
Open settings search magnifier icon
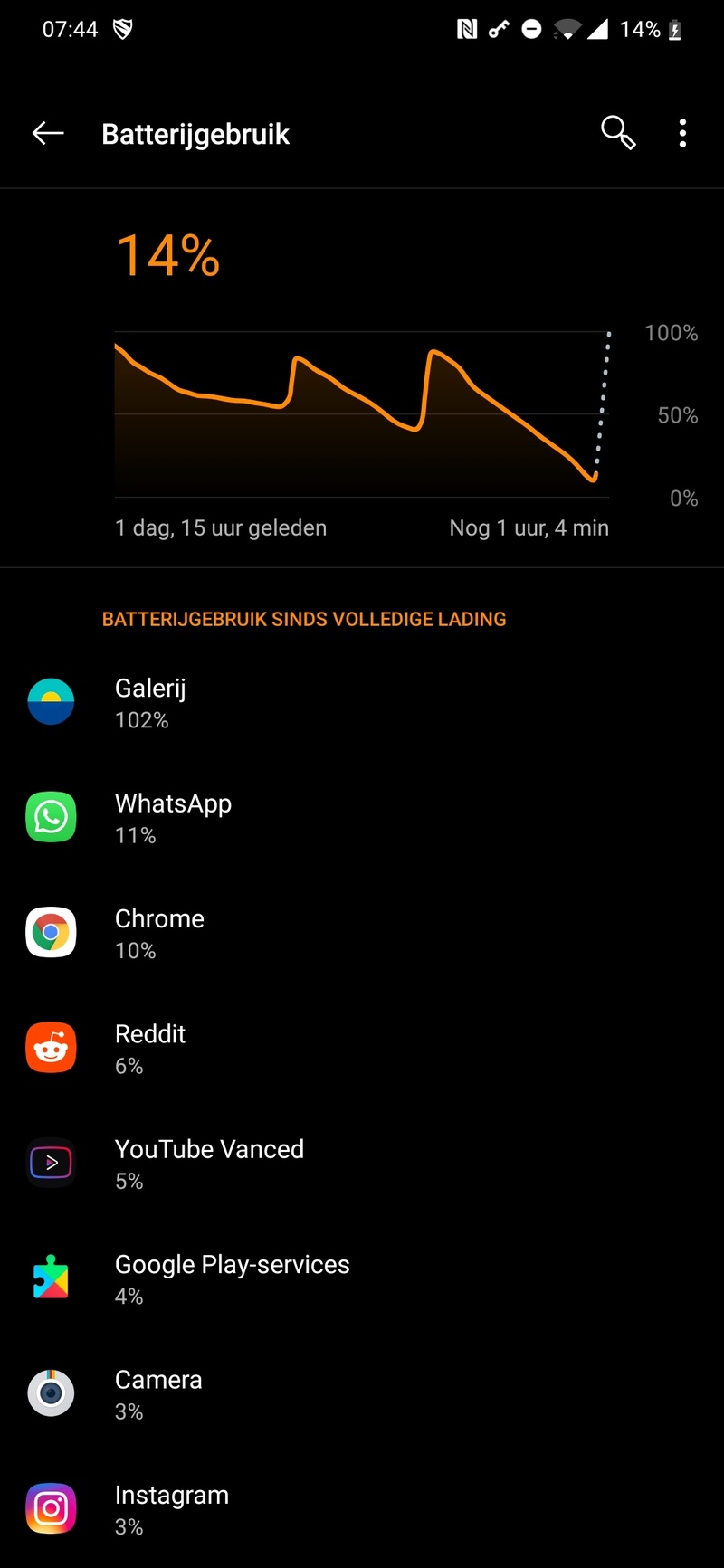(x=618, y=133)
